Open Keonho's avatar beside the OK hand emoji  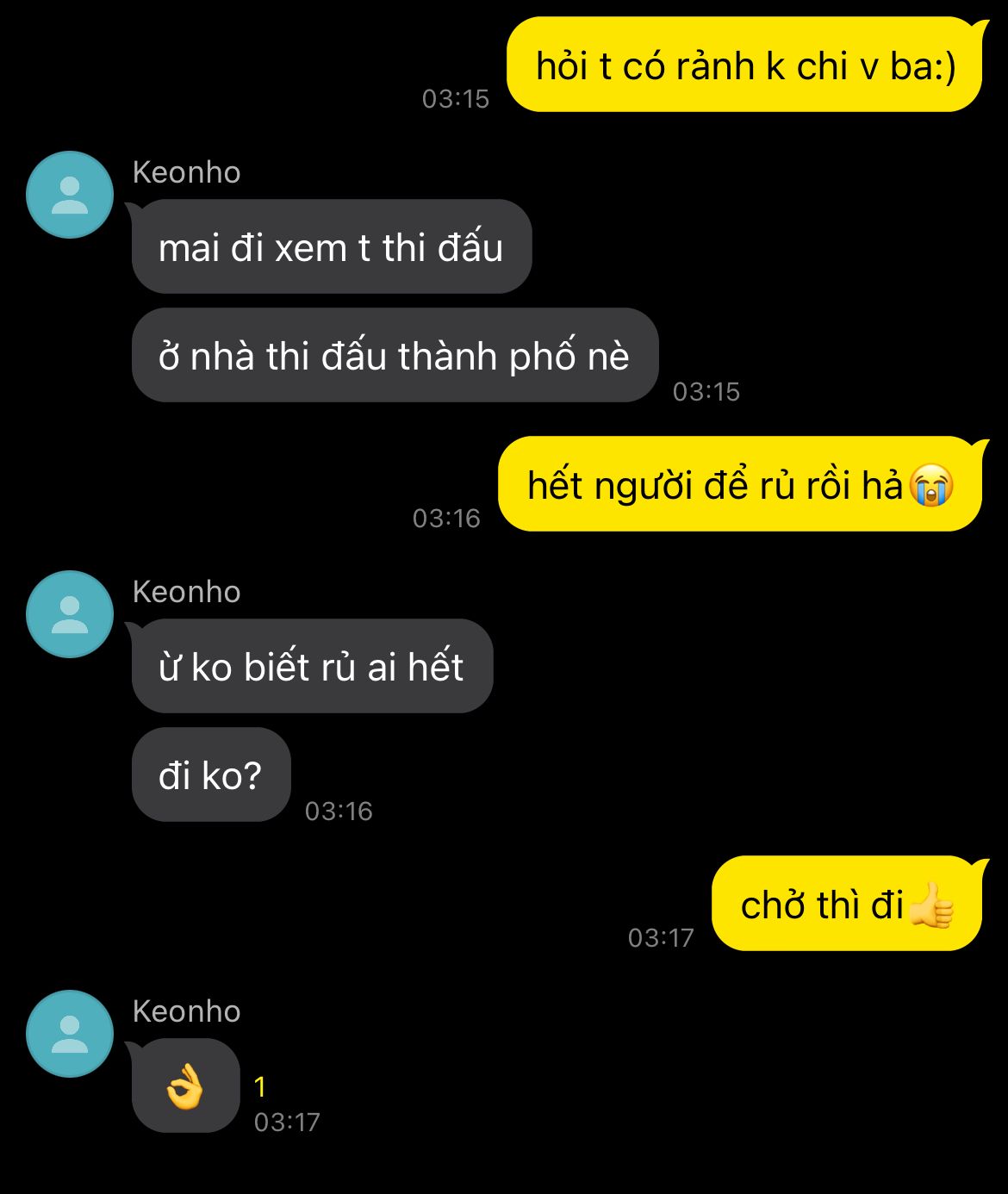(70, 1034)
